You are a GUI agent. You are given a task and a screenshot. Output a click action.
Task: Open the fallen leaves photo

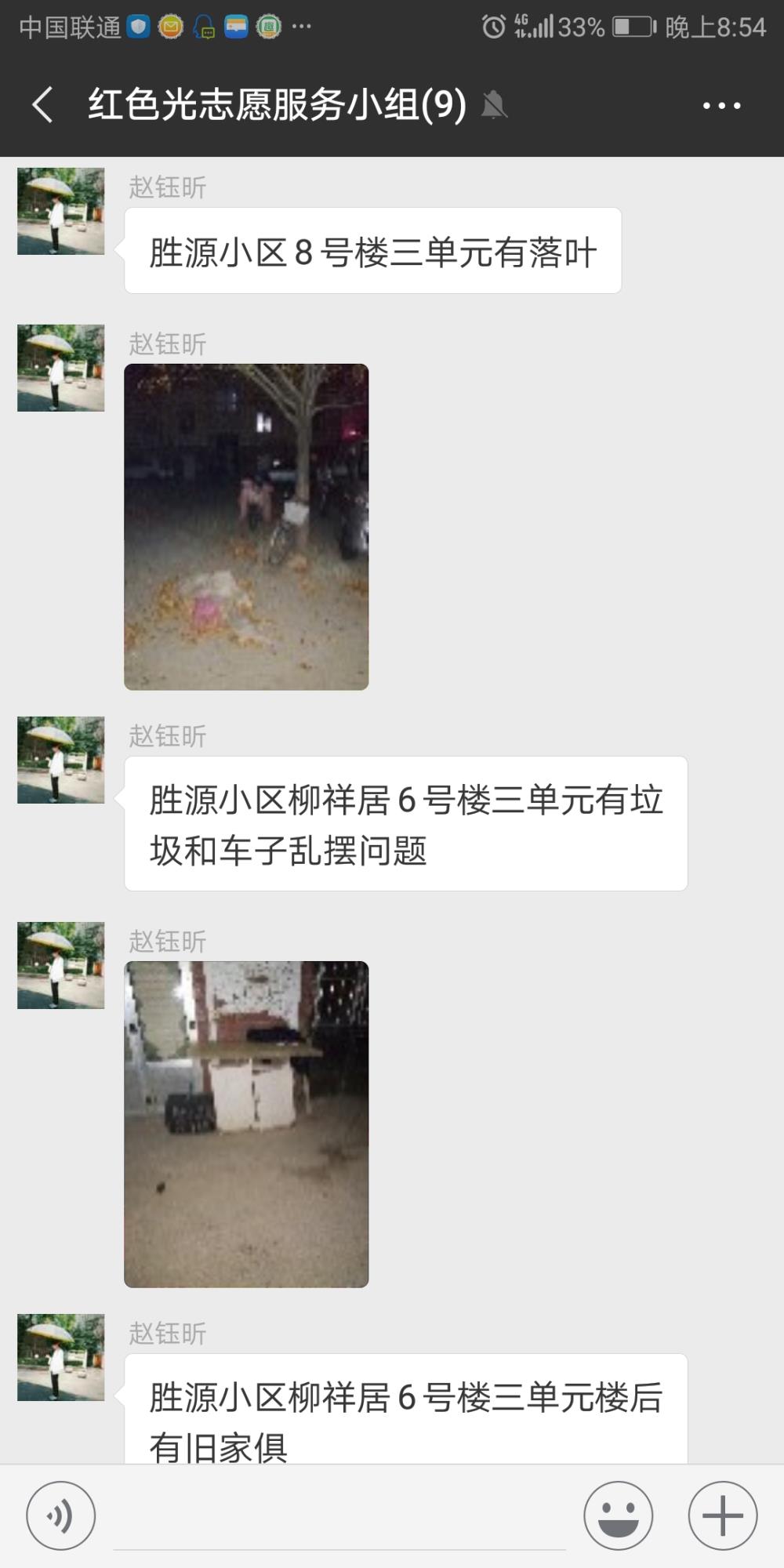tap(246, 527)
